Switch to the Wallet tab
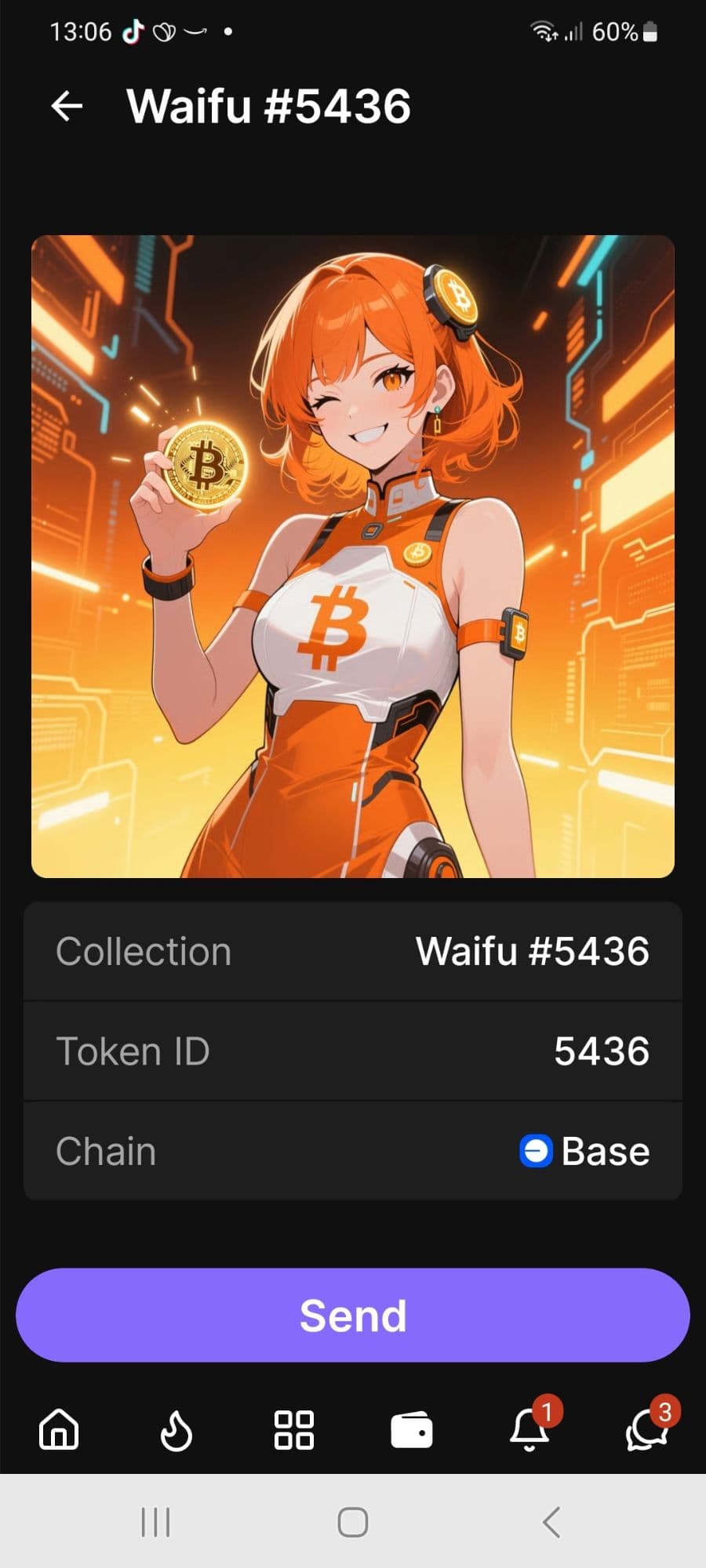This screenshot has width=706, height=1568. [412, 1429]
